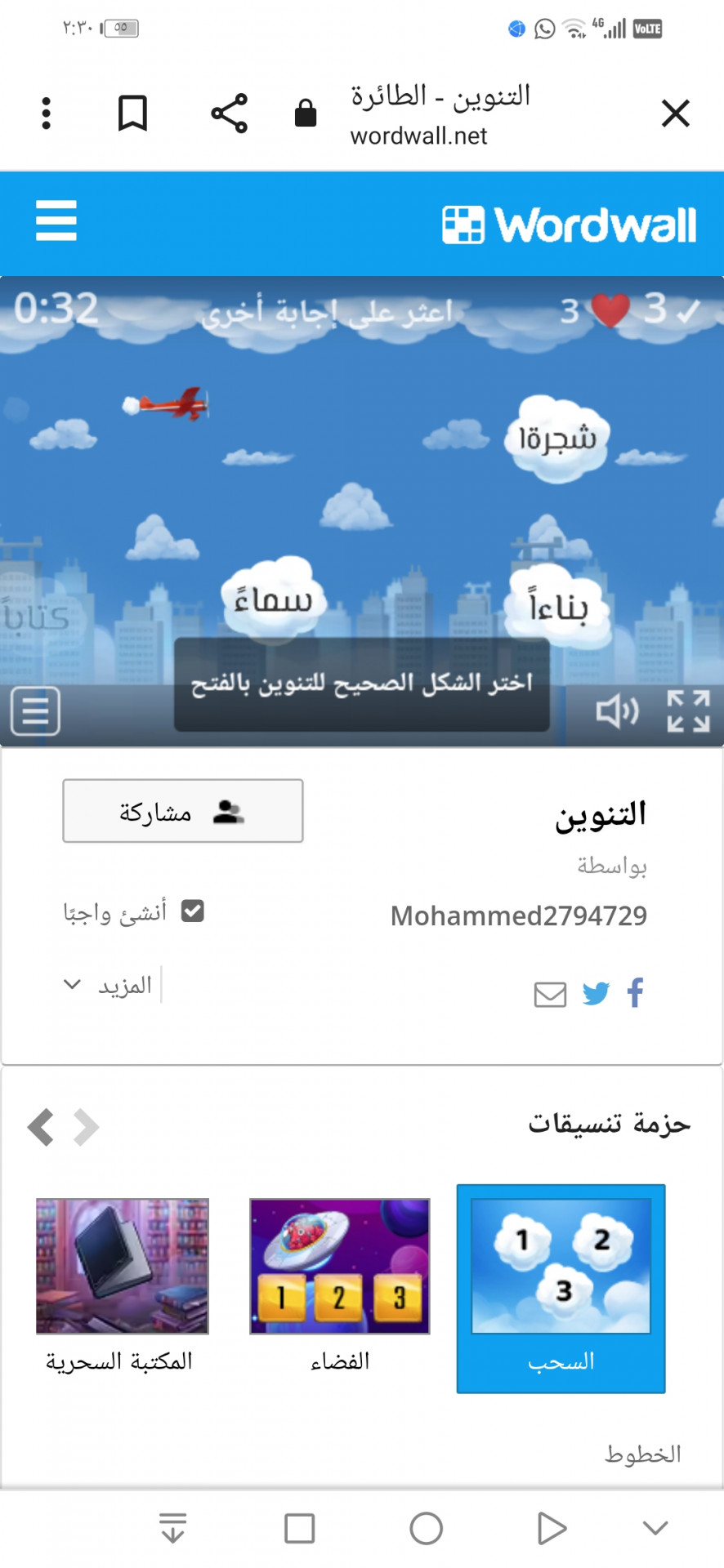724x1568 pixels.
Task: Bookmark this Wordwall page
Action: pos(132,114)
